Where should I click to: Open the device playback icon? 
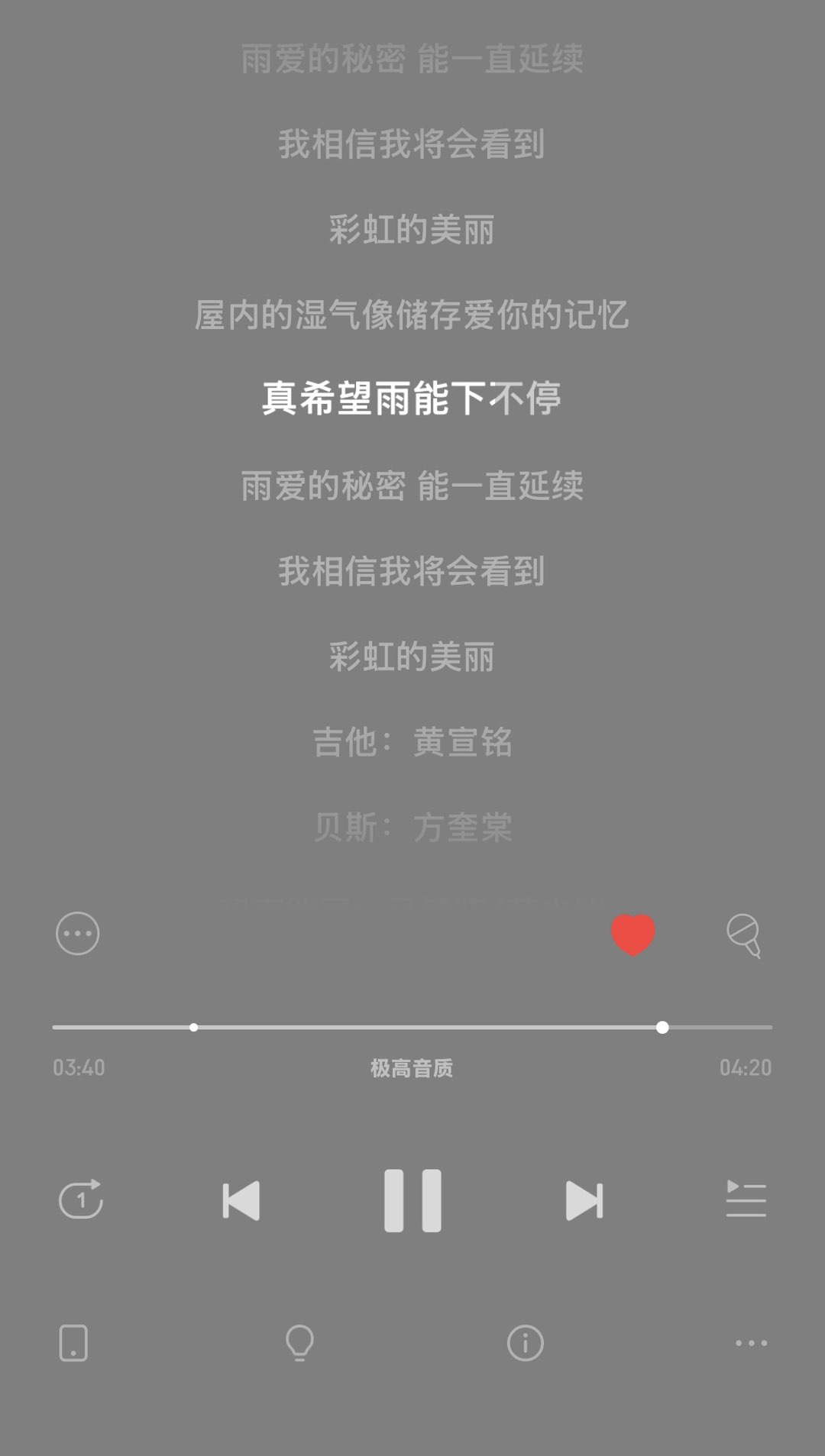pos(73,1343)
